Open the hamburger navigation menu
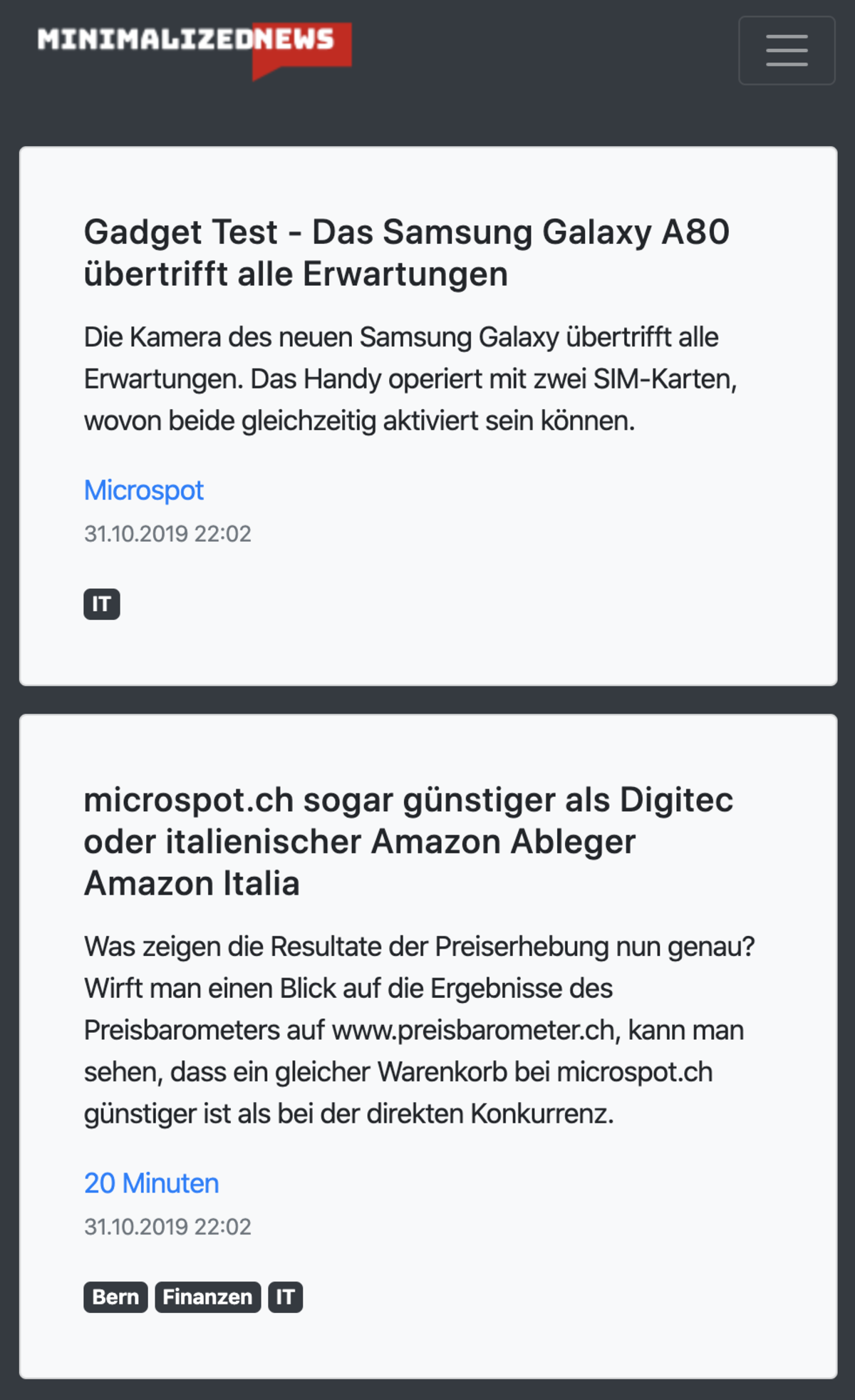Viewport: 855px width, 1400px height. (786, 51)
